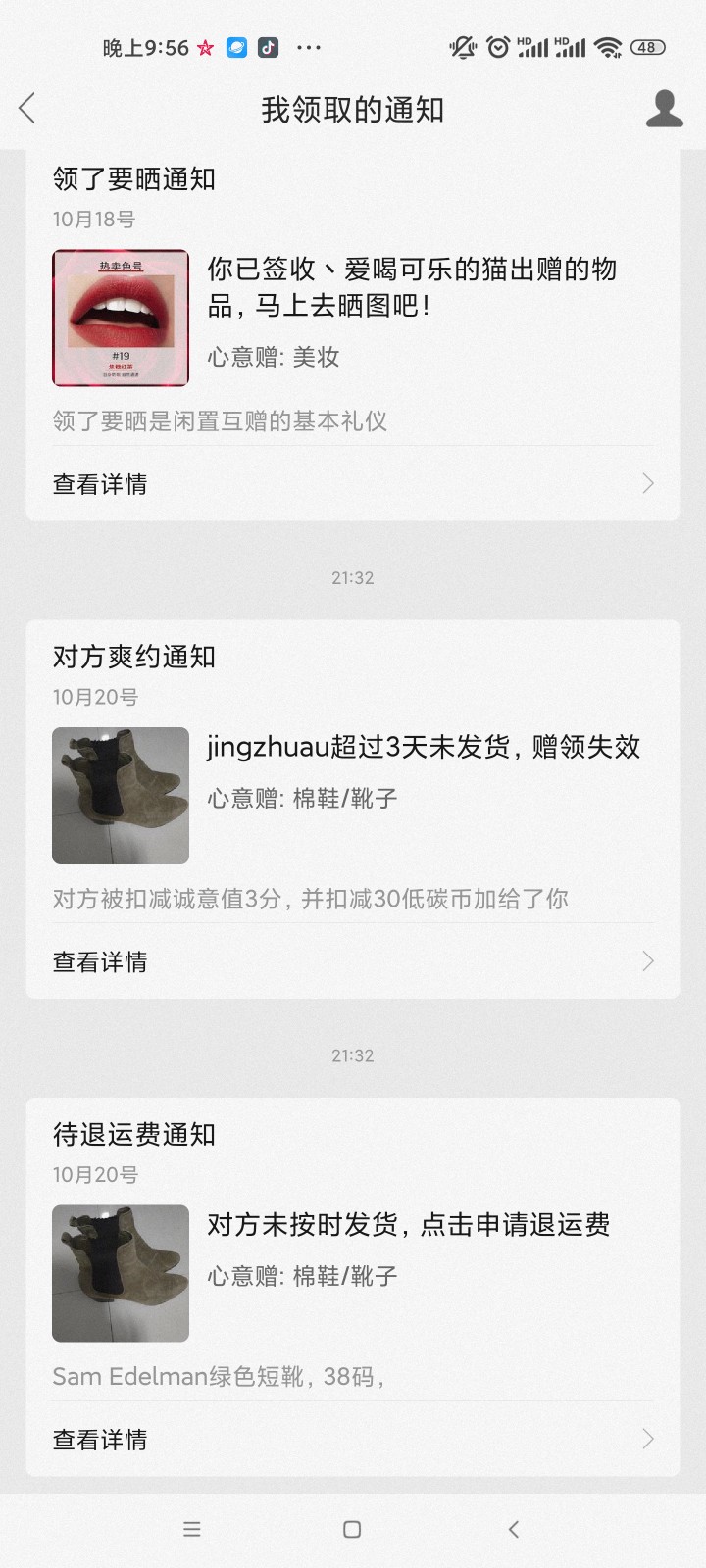The image size is (706, 1568).
Task: Tap the boots image in 待退运费通知
Action: click(x=121, y=1272)
